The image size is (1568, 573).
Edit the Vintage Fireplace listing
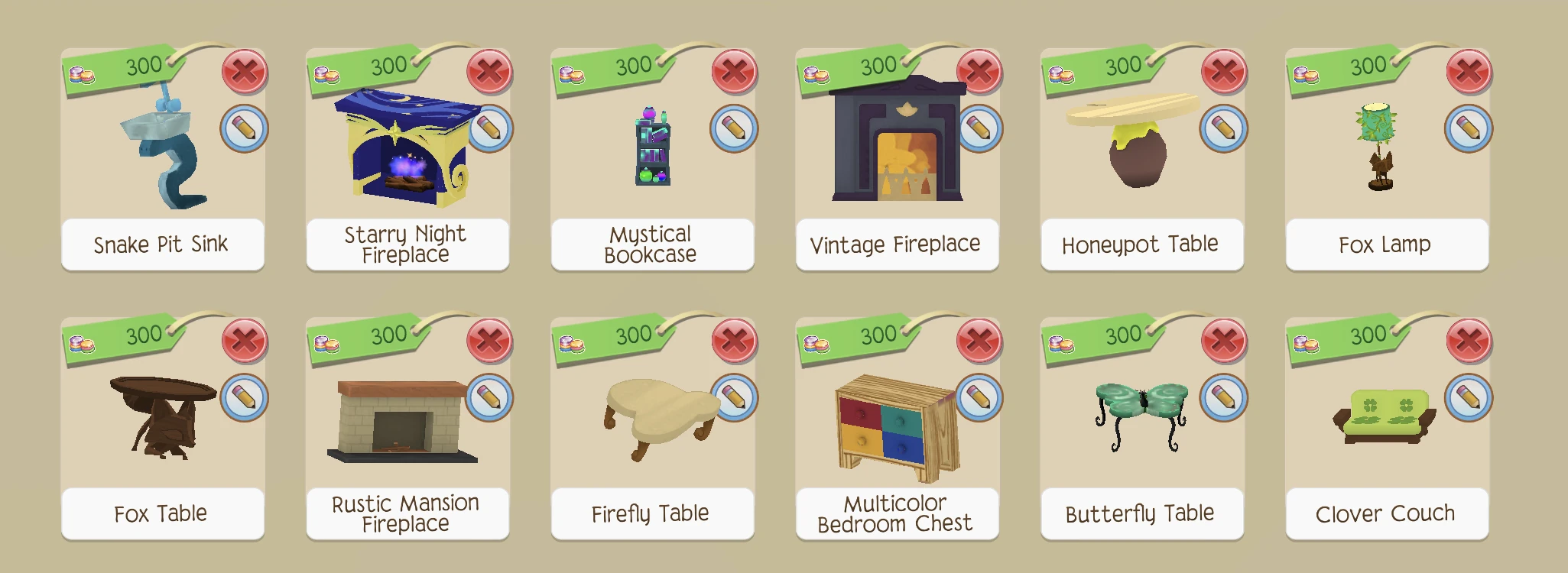(979, 128)
